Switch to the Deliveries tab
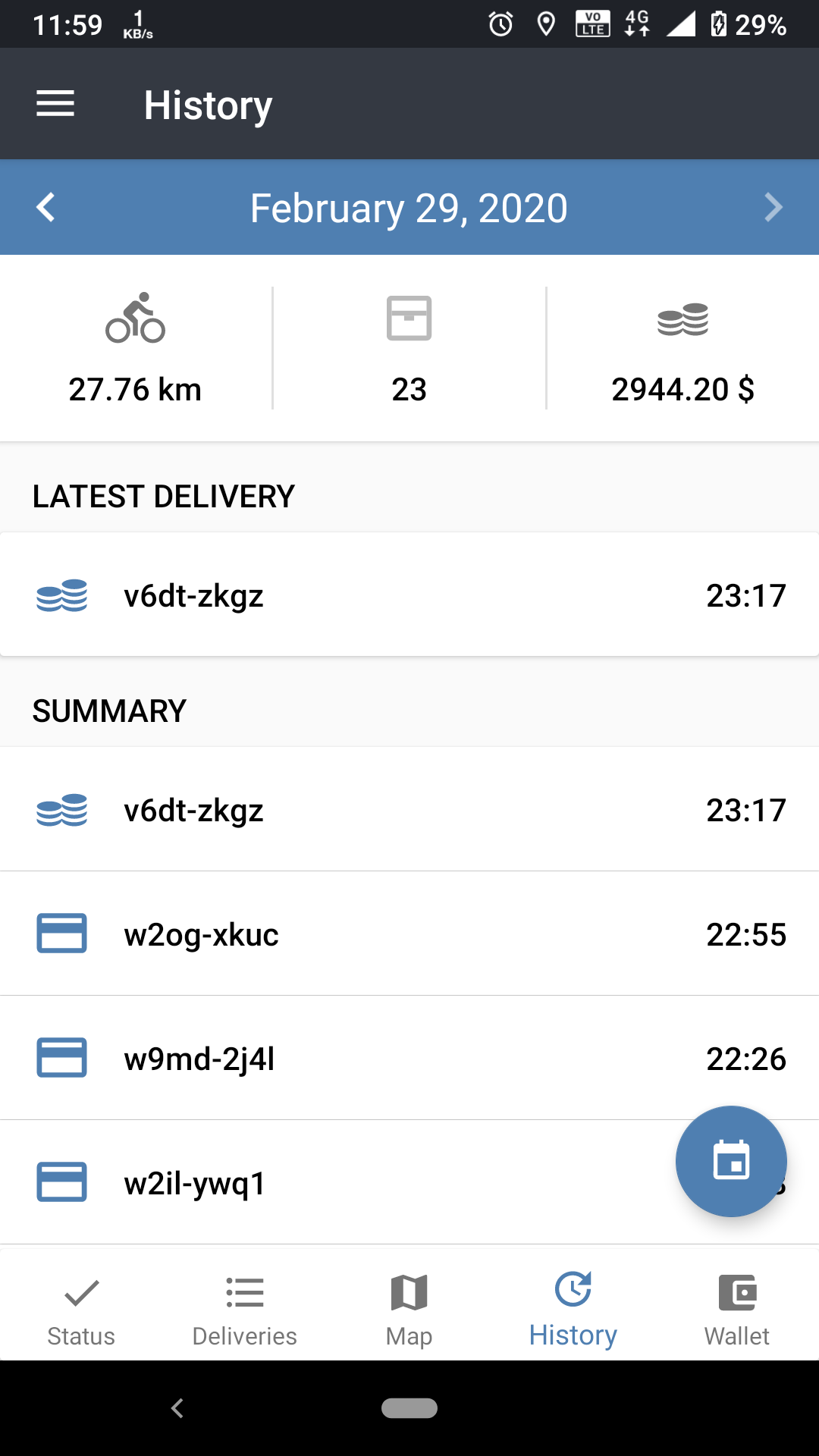The height and width of the screenshot is (1456, 819). click(244, 1311)
